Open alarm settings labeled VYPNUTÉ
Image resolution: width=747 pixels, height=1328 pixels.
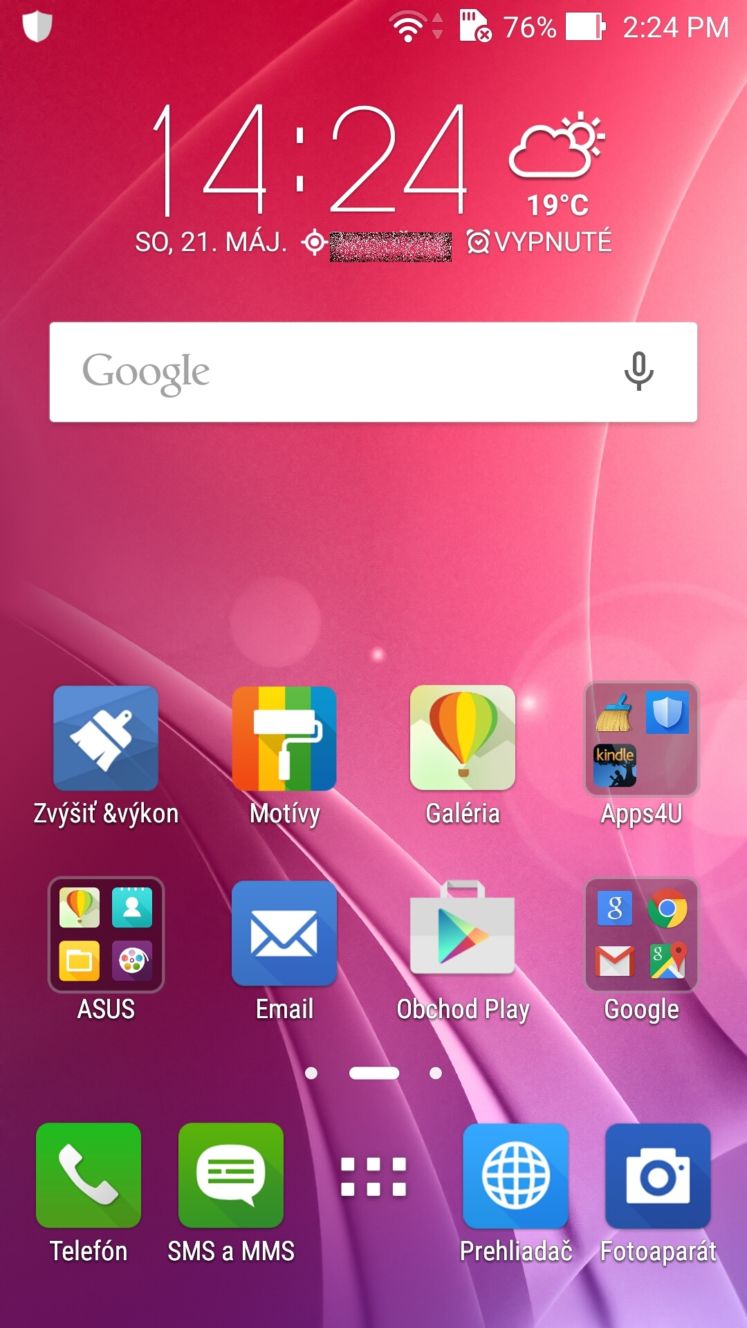540,242
